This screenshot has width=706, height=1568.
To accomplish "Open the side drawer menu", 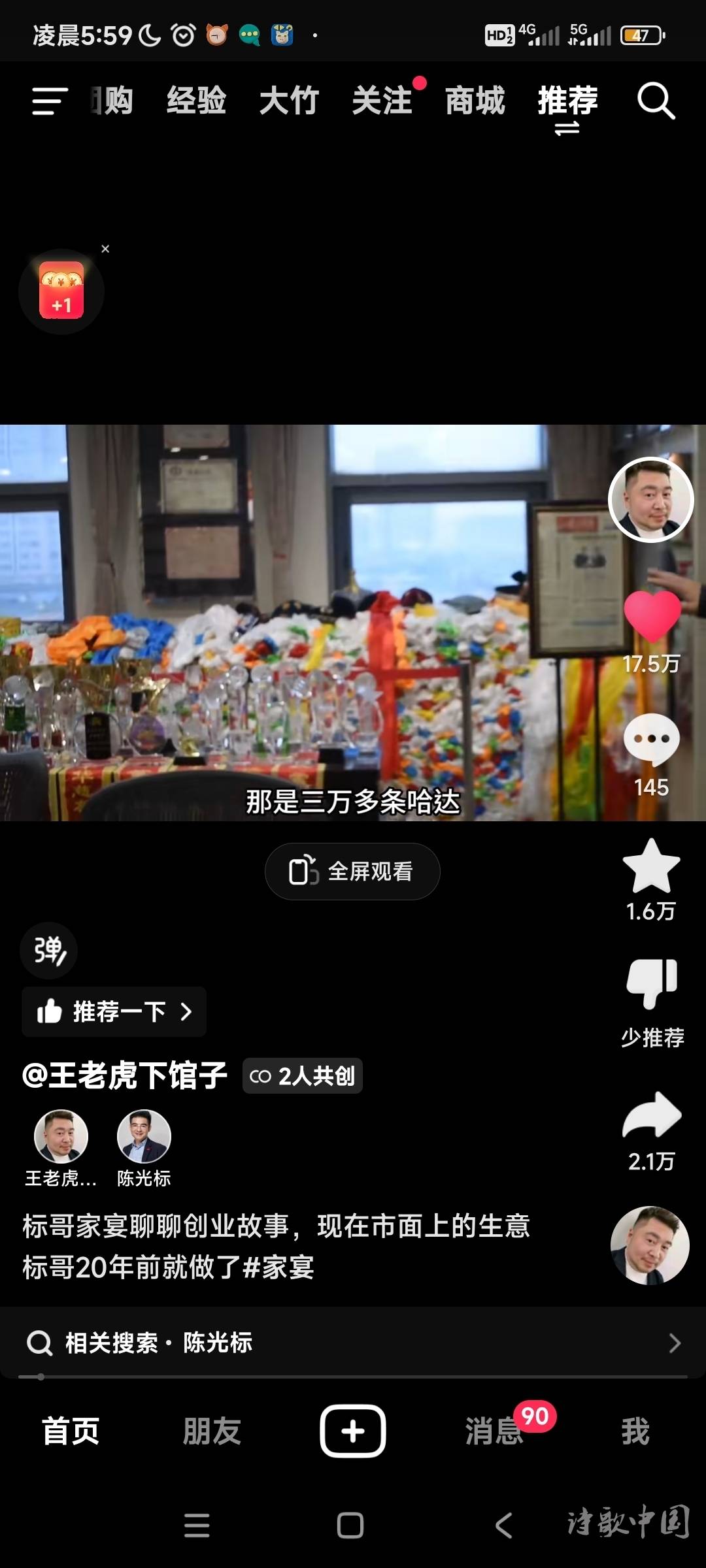I will coord(50,101).
